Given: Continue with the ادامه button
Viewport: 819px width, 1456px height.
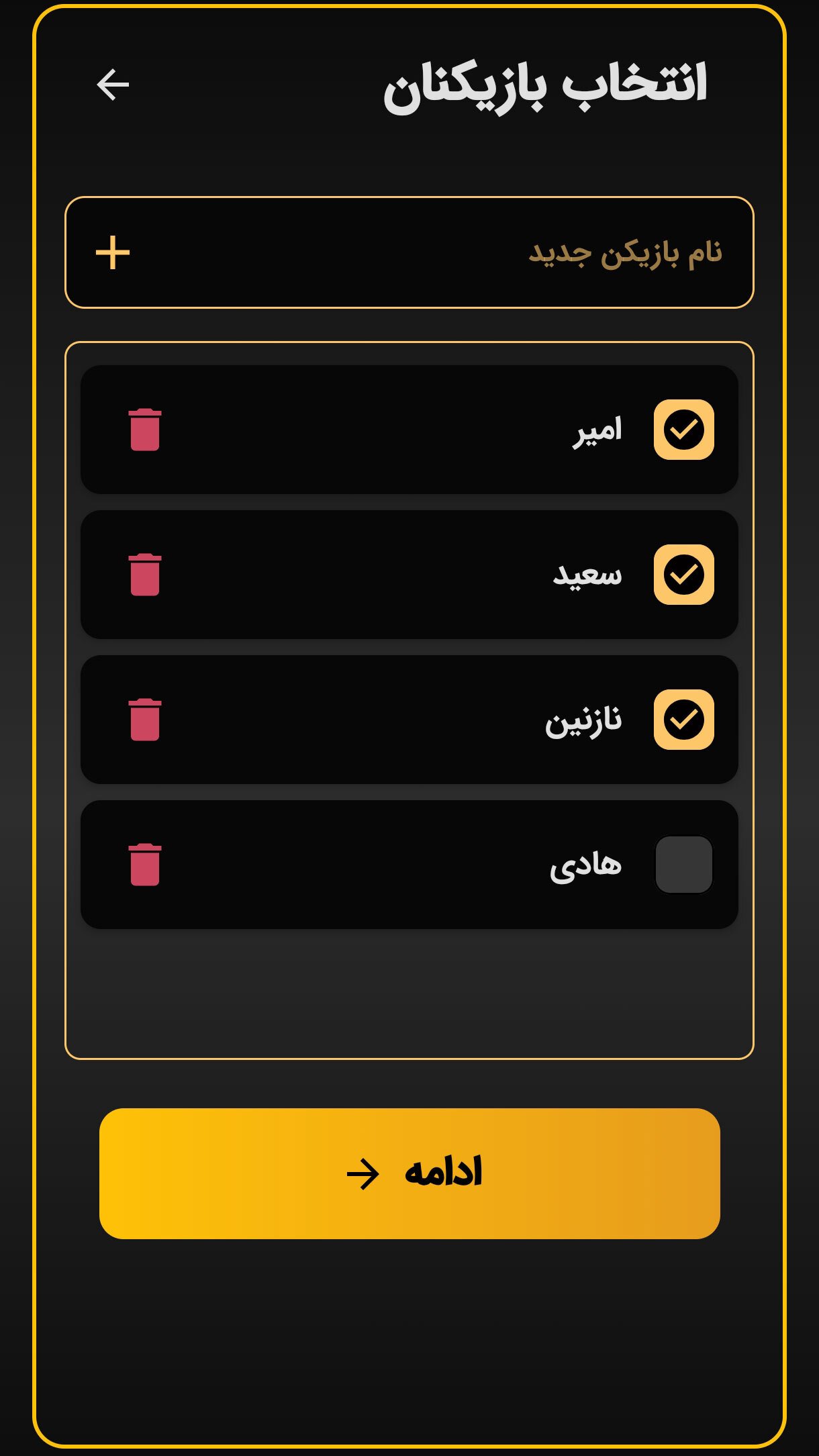Looking at the screenshot, I should coord(409,1173).
